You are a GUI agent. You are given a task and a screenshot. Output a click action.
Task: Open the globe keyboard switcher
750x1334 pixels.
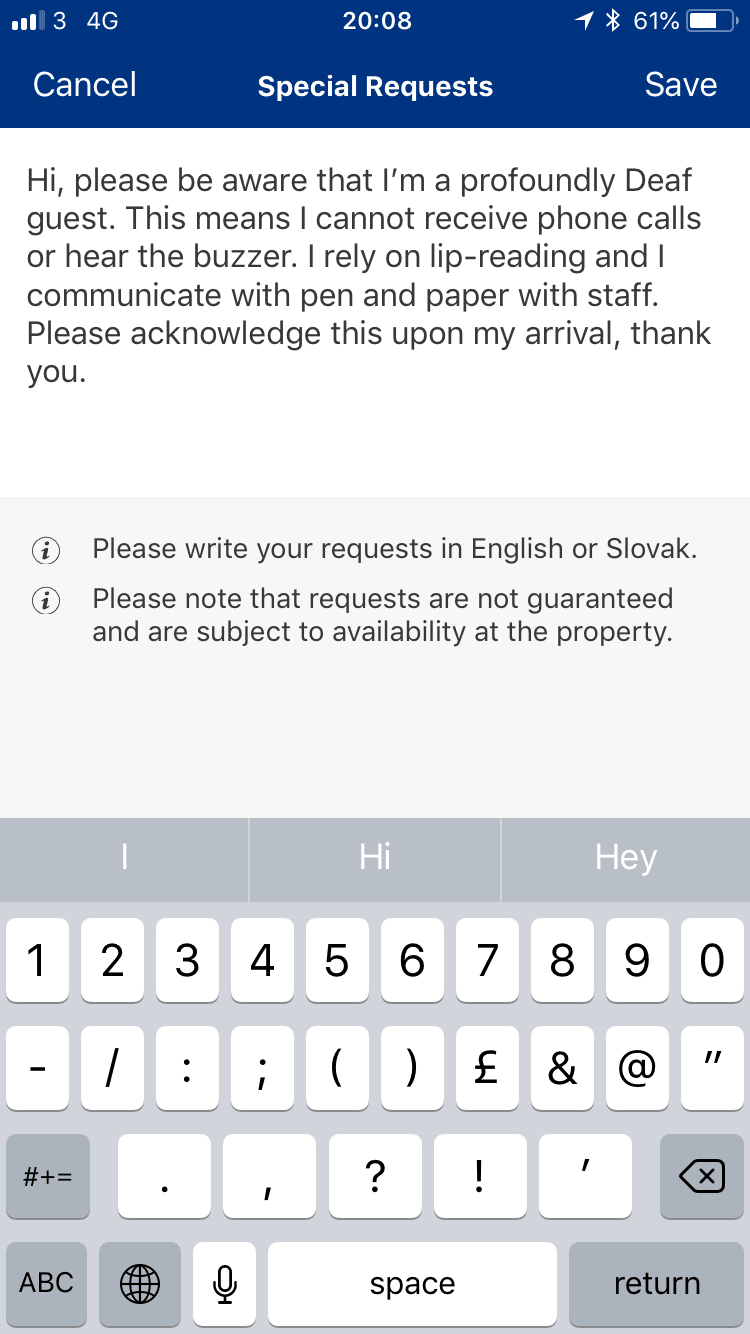click(x=140, y=1284)
